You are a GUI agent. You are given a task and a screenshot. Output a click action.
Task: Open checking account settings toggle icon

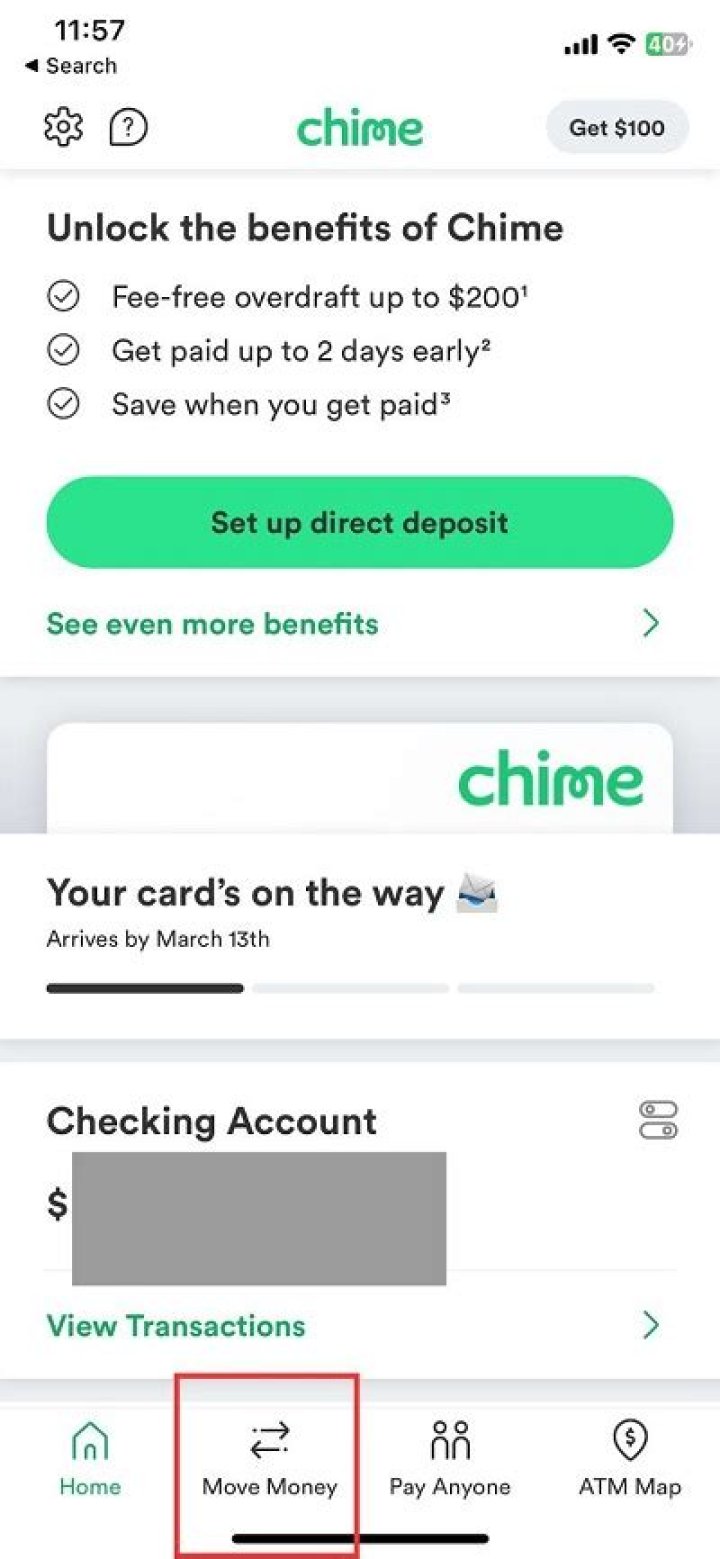[x=657, y=1120]
